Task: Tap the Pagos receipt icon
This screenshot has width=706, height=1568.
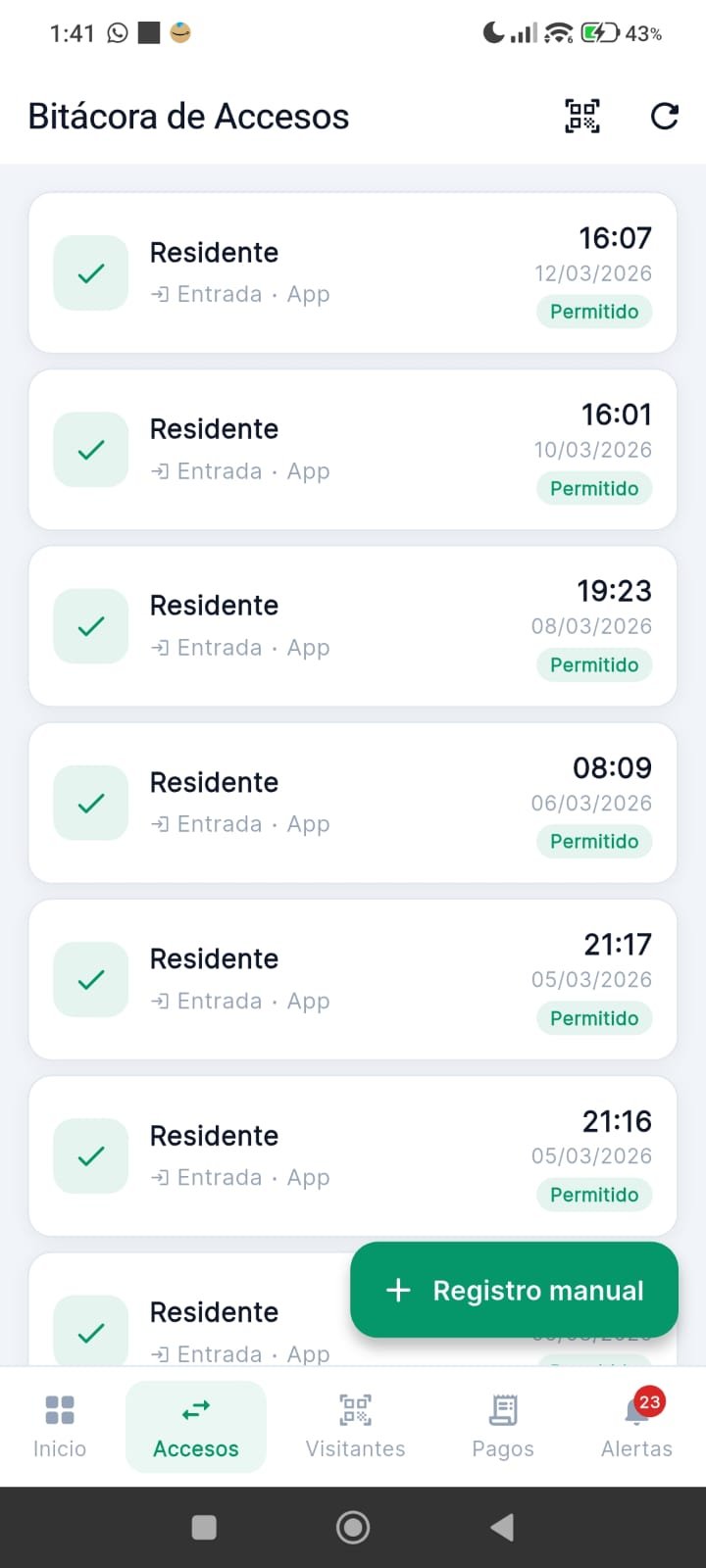Action: 502,1409
